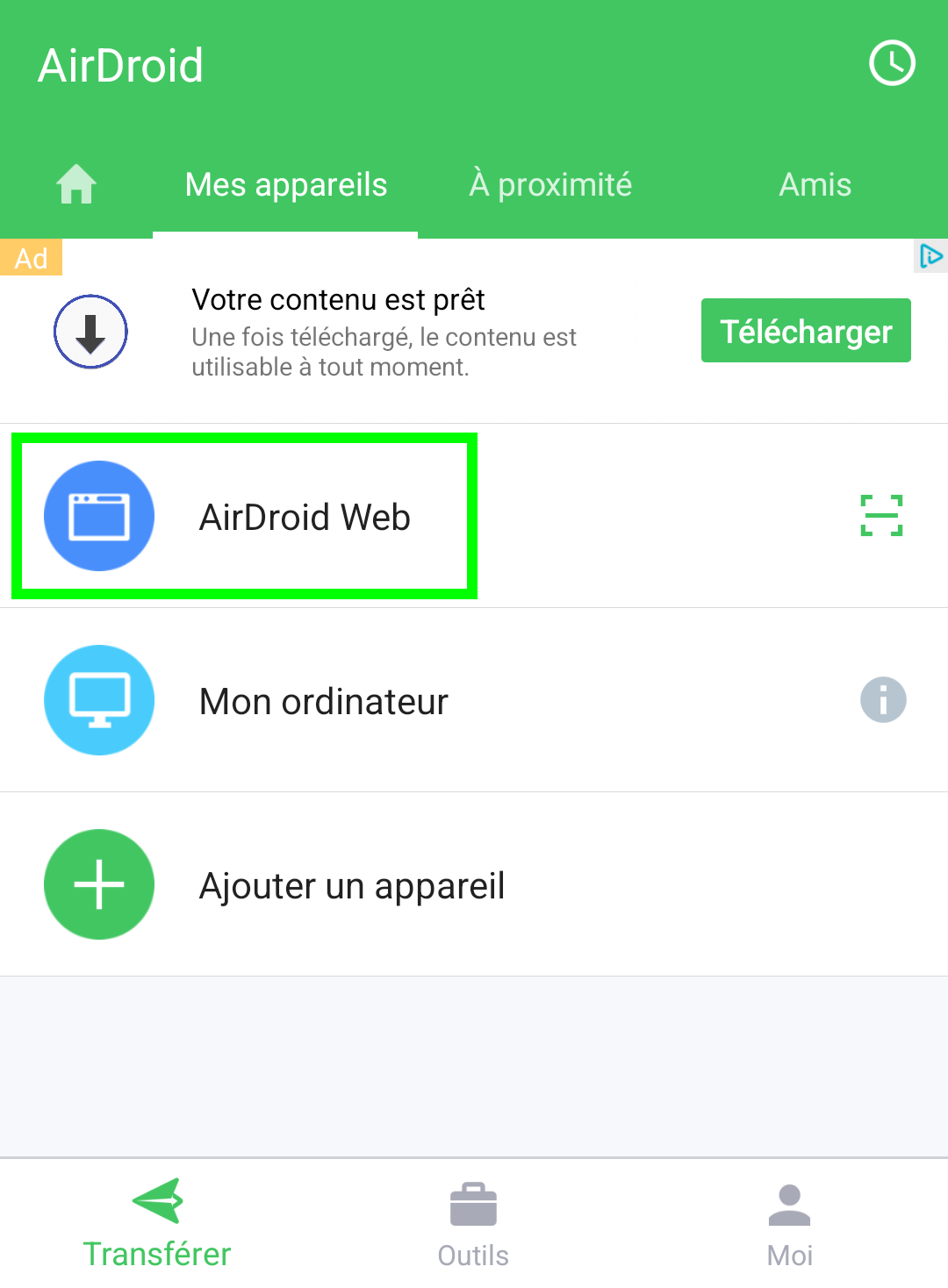948x1288 pixels.
Task: Switch to the À proximité tab
Action: (x=550, y=184)
